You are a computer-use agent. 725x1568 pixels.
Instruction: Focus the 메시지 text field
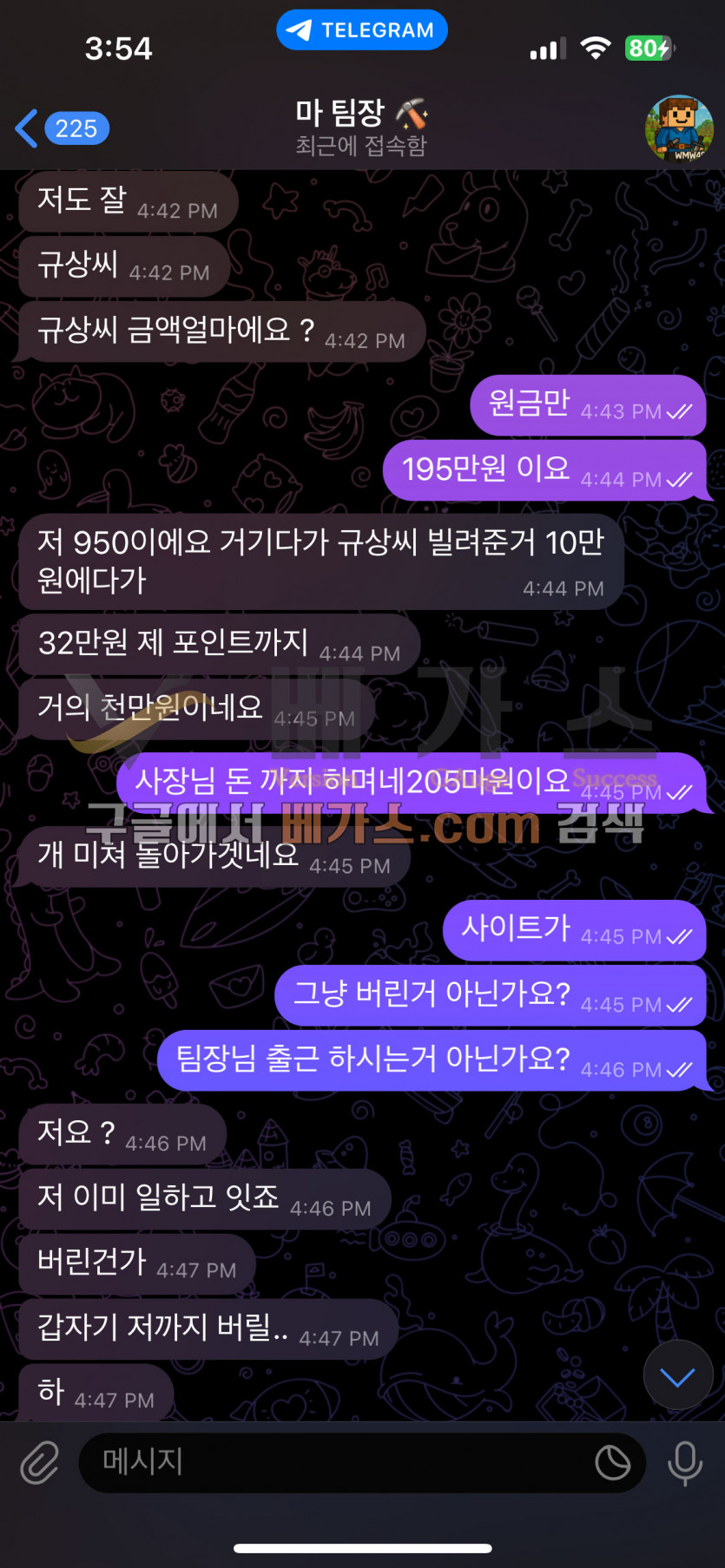330,1462
